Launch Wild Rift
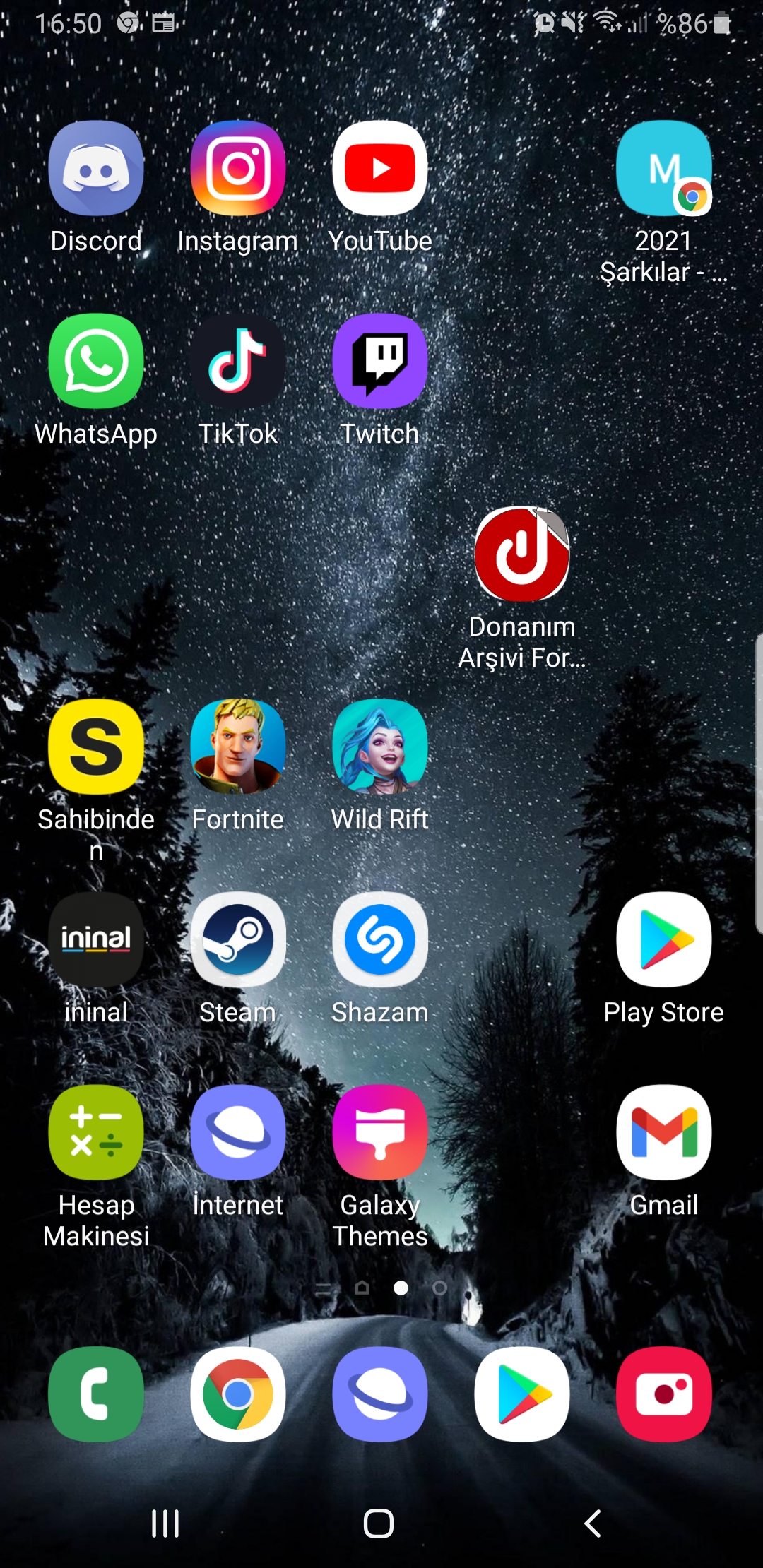763x1568 pixels. tap(380, 747)
